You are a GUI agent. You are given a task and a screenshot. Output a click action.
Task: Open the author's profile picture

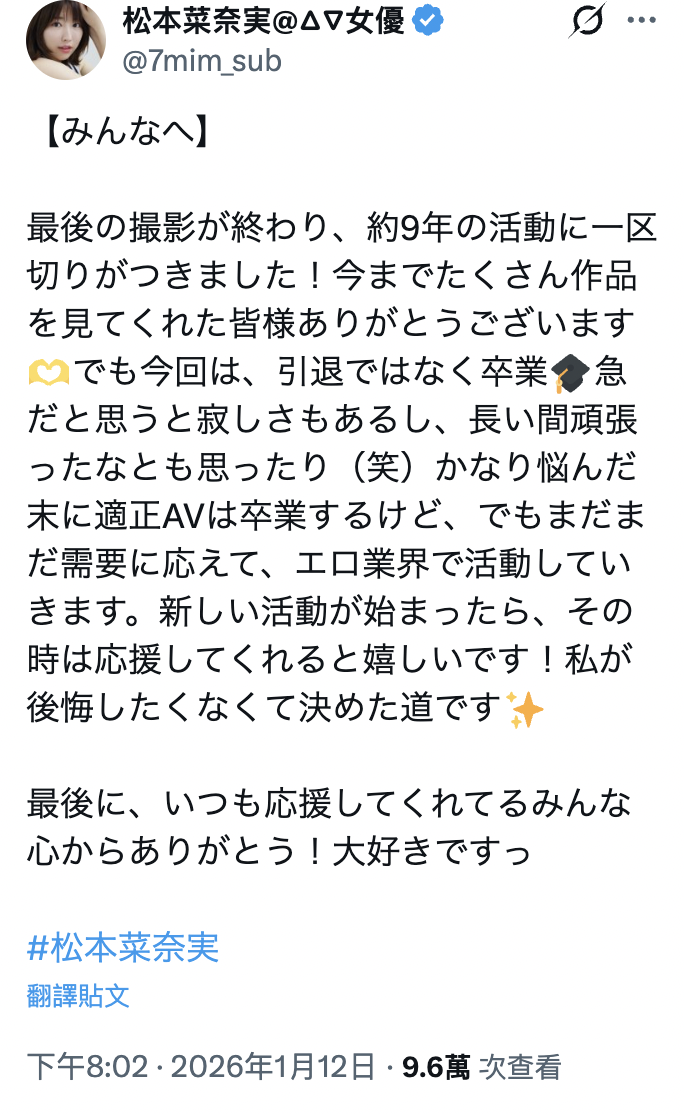64,38
